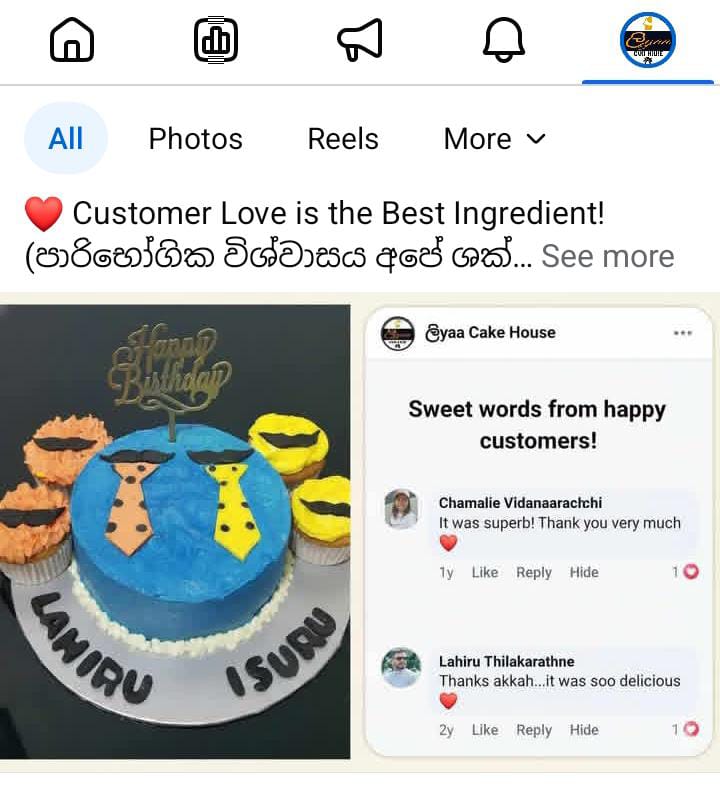The height and width of the screenshot is (789, 720).
Task: Open the three-dot menu on the embedded post
Action: (x=684, y=332)
